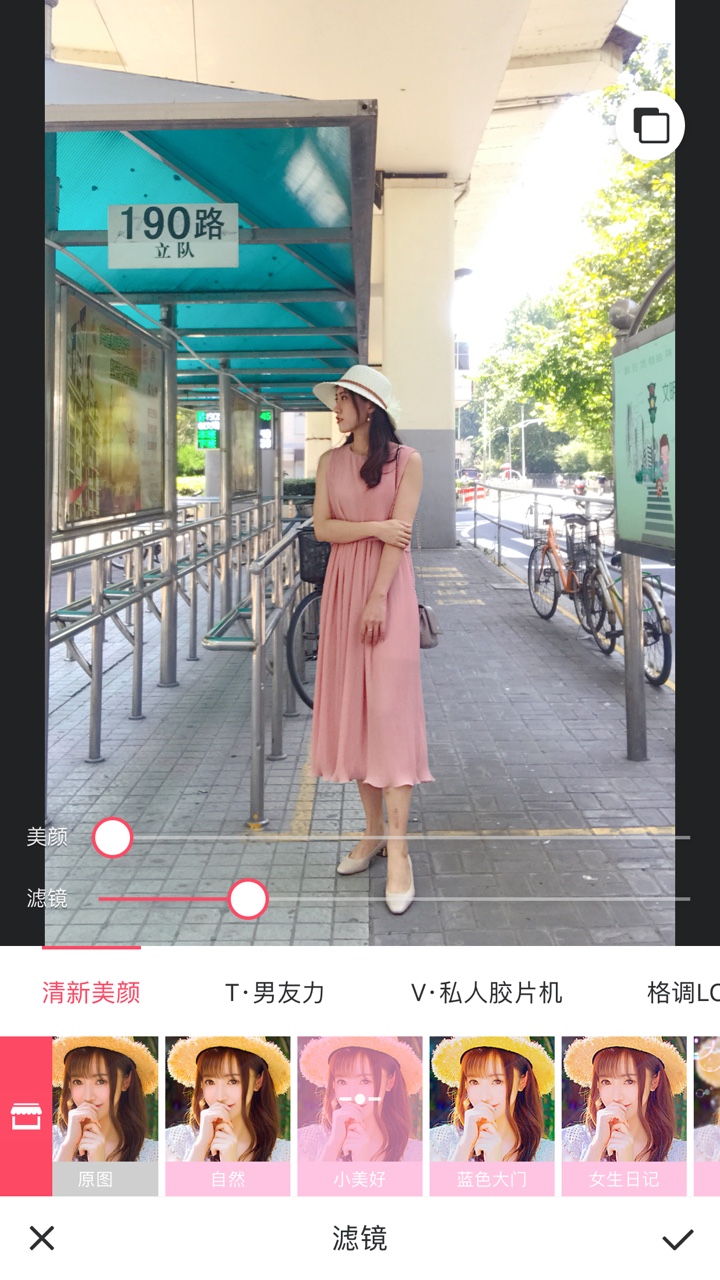Switch to the T·男友力 category
The width and height of the screenshot is (720, 1280).
[275, 992]
